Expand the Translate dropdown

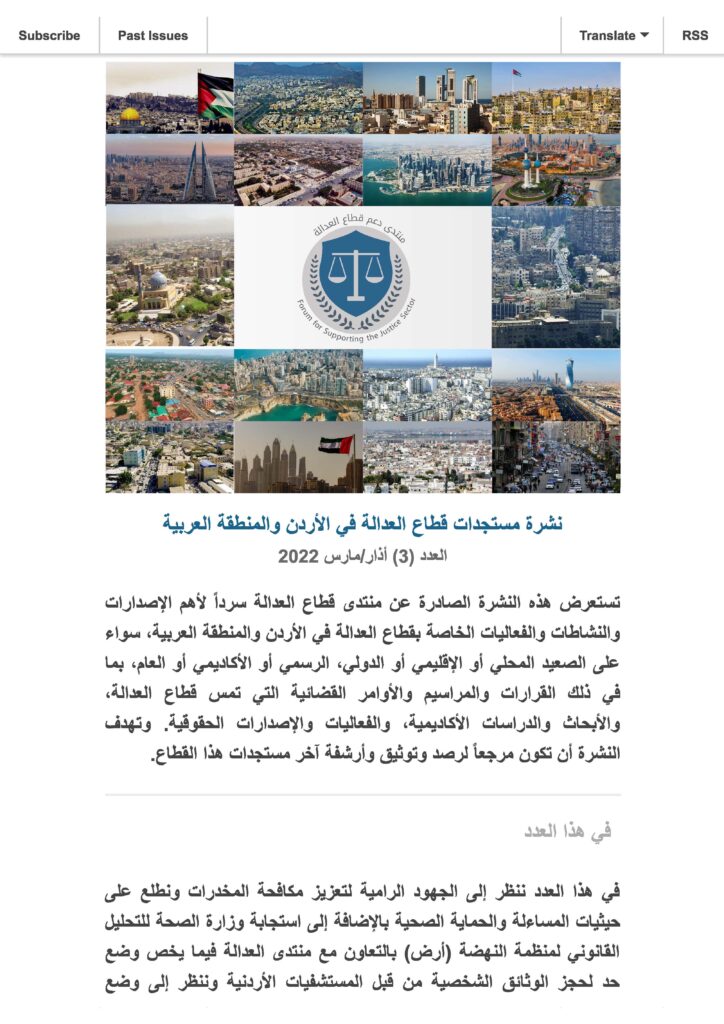[x=613, y=35]
